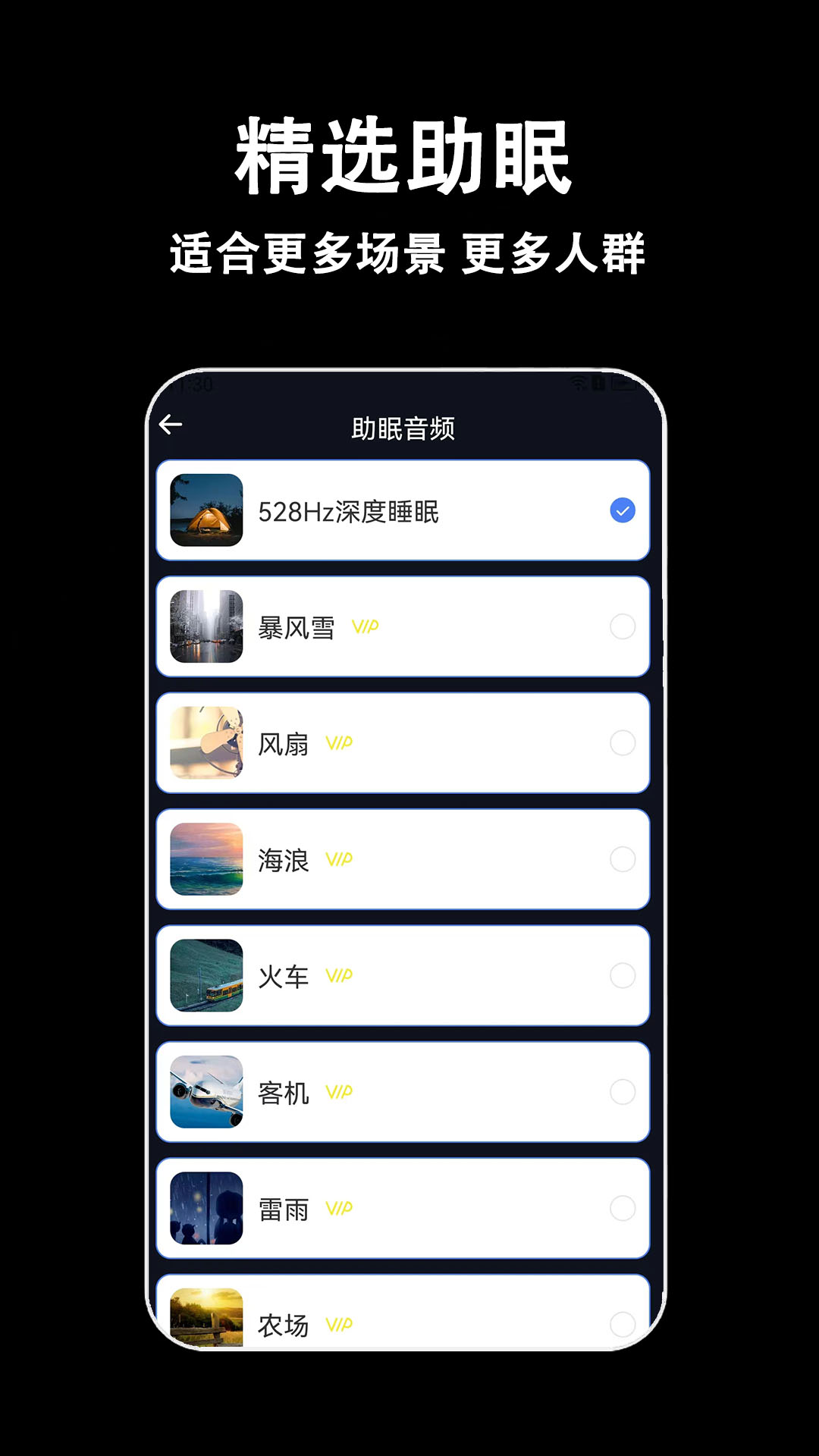Deselect the 528Hz深度睡眠 checked circle
This screenshot has width=819, height=1456.
click(x=622, y=510)
